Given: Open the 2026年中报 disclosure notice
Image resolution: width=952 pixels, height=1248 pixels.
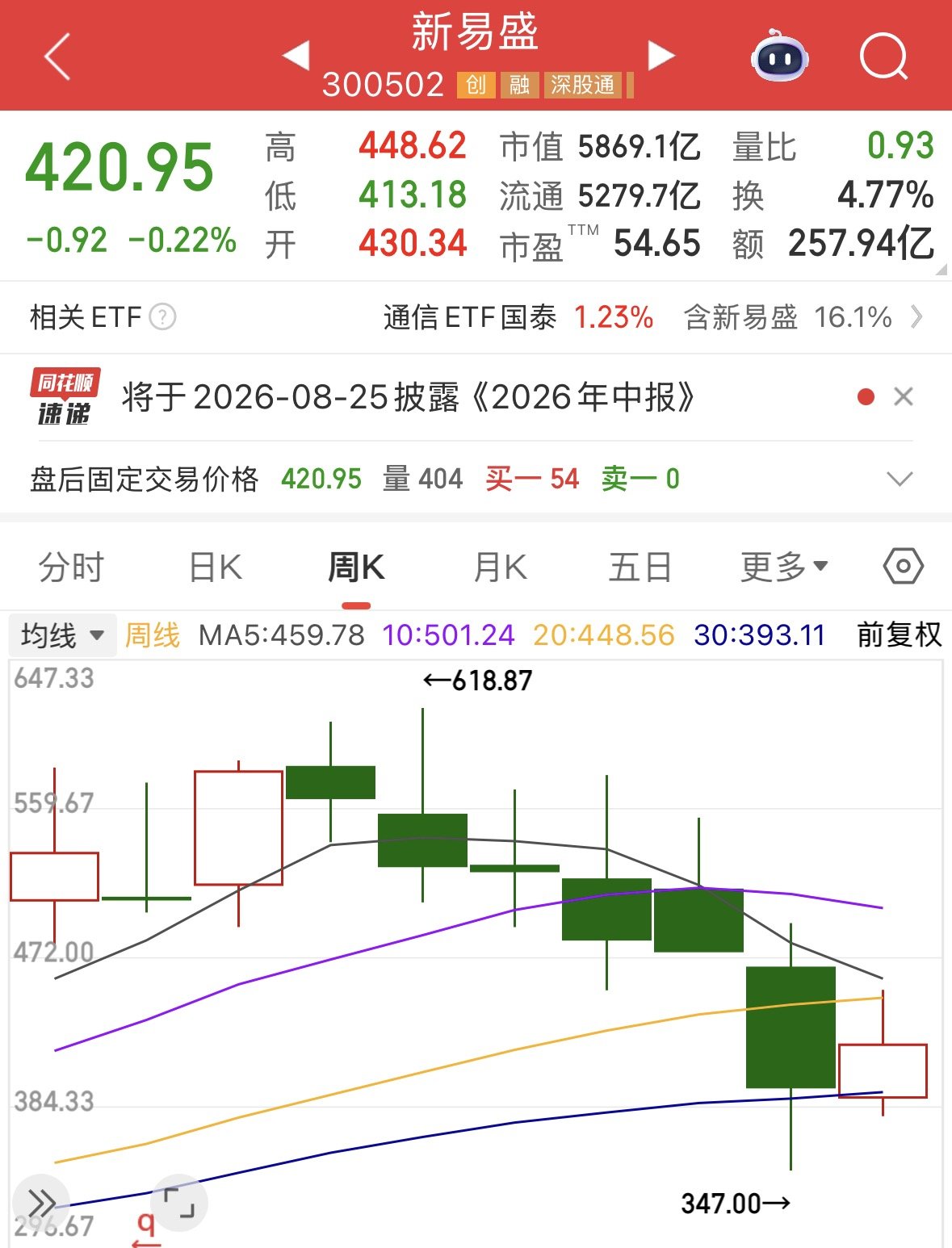Looking at the screenshot, I should coord(409,397).
